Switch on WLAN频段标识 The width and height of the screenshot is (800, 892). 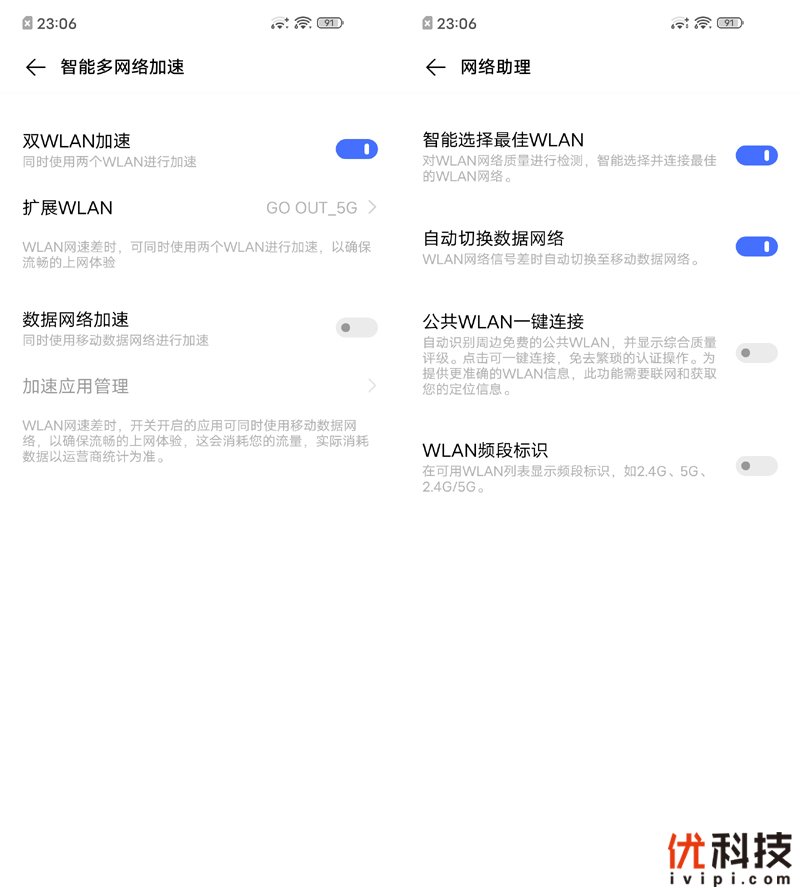[756, 465]
